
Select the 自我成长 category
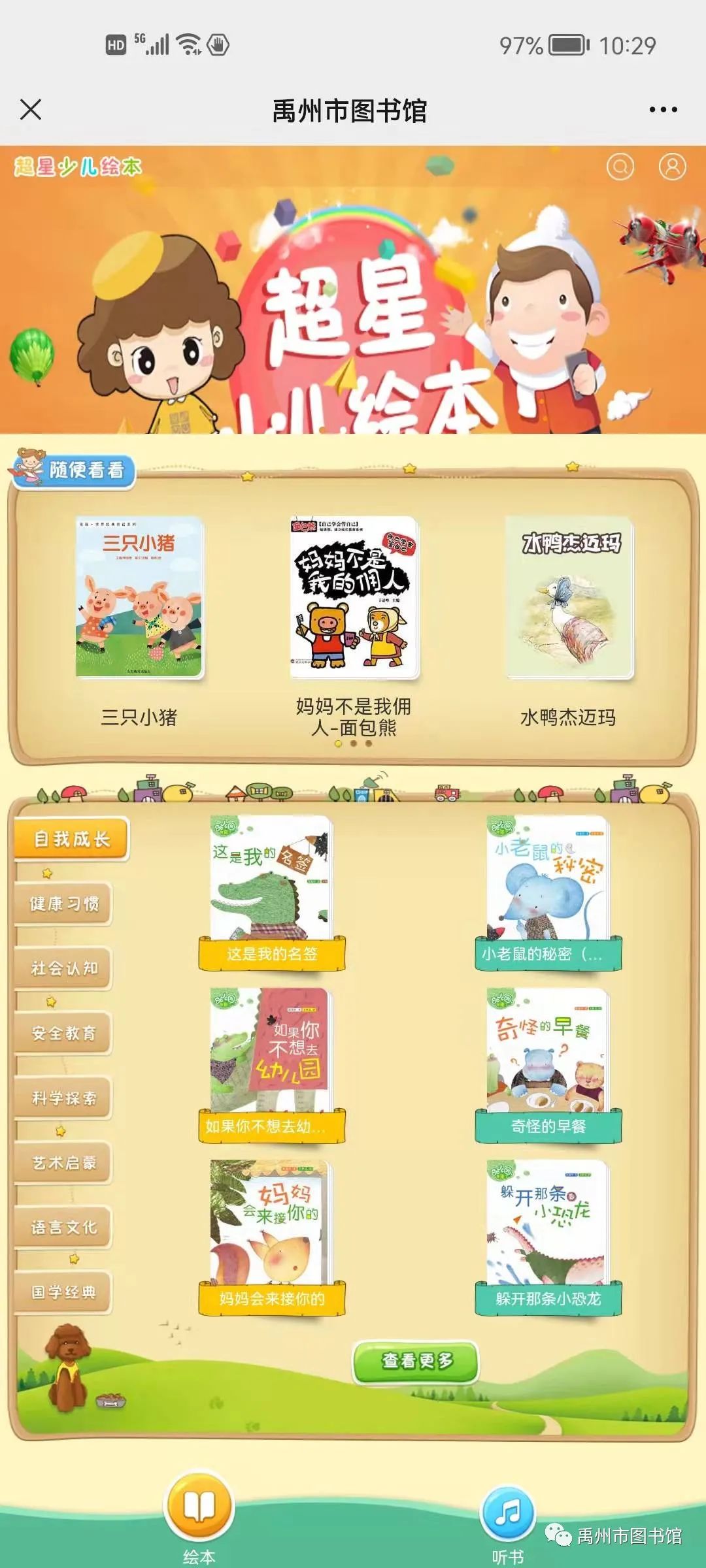coord(72,839)
